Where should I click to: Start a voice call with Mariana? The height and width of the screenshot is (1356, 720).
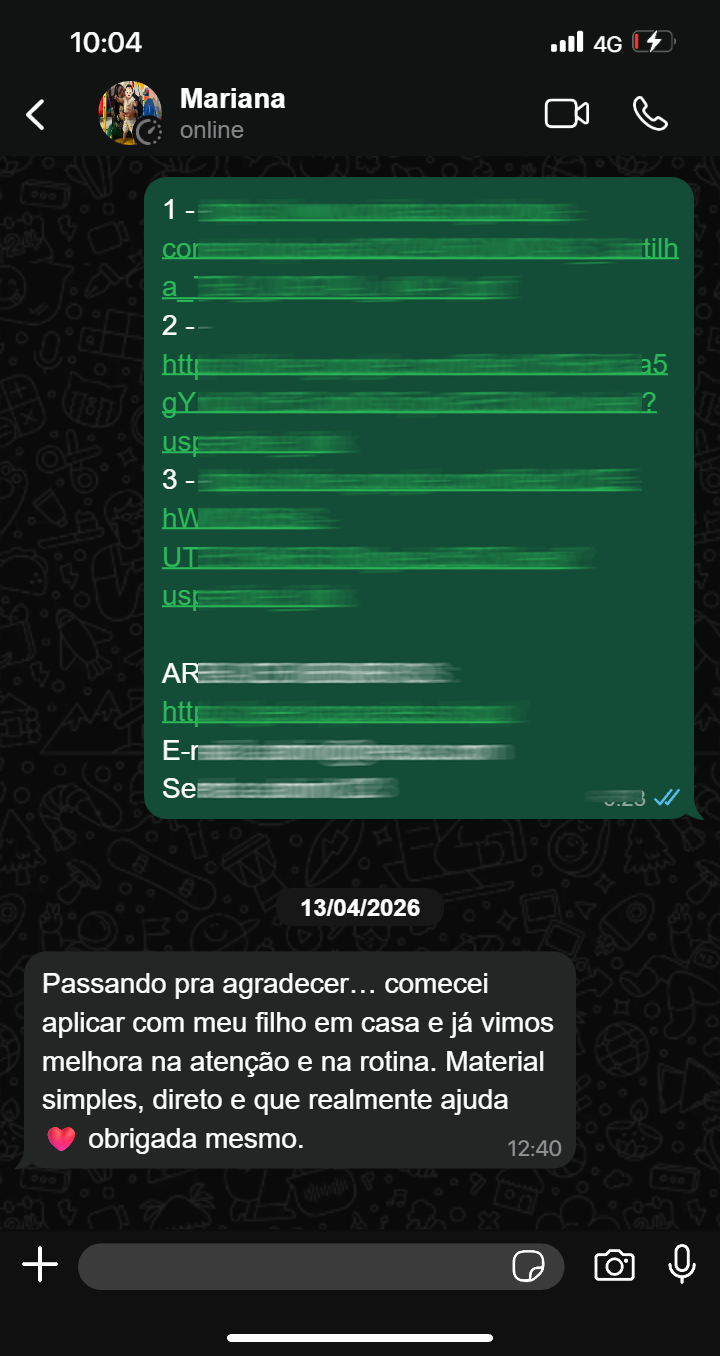point(652,113)
